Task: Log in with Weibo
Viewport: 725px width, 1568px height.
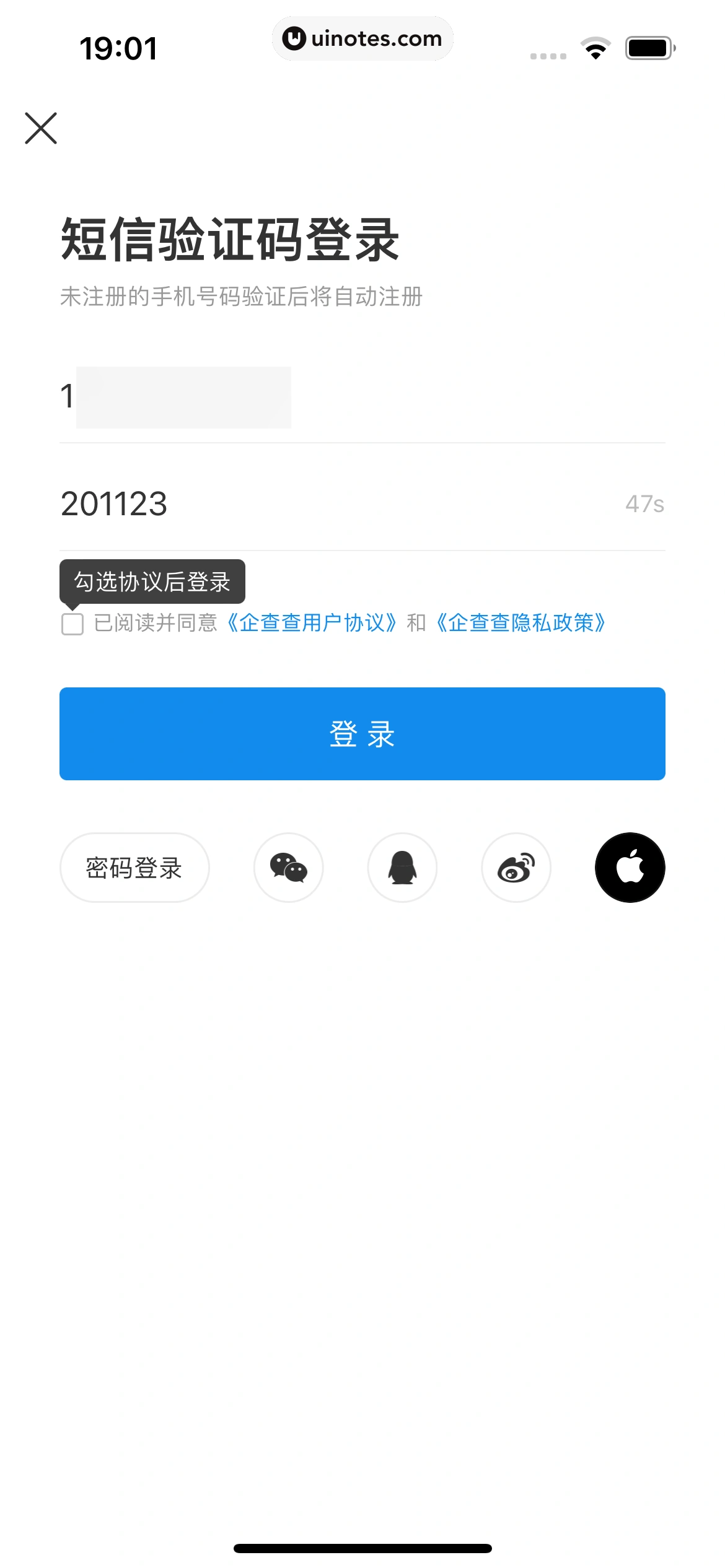Action: click(x=516, y=868)
